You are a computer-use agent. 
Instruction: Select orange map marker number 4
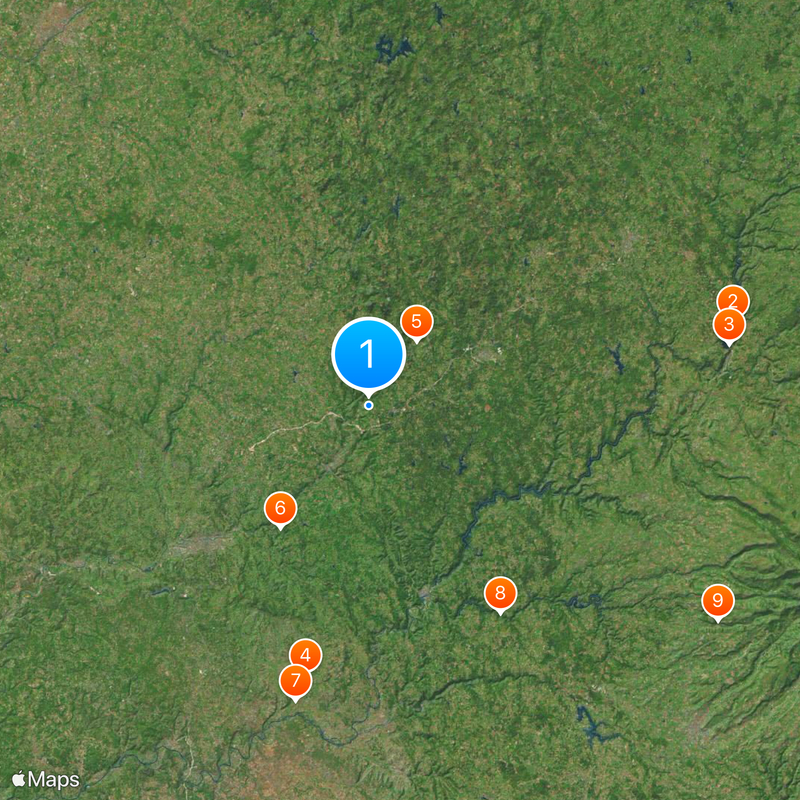[x=306, y=655]
